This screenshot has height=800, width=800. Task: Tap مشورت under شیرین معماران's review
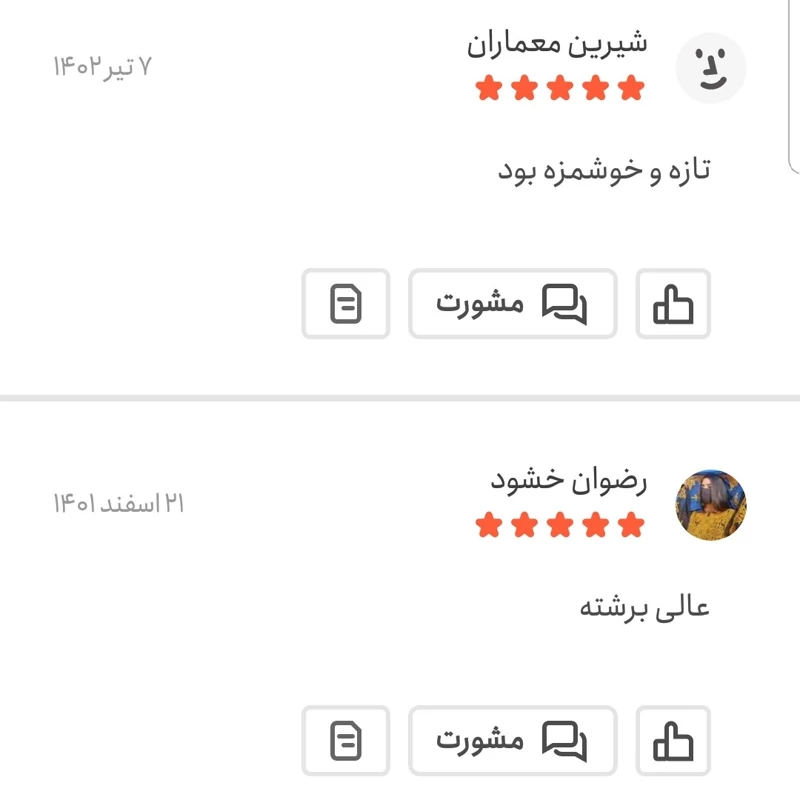coord(512,304)
